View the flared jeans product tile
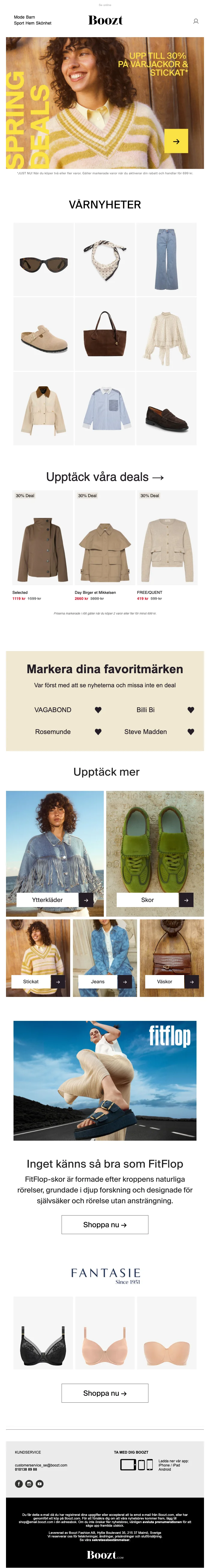The width and height of the screenshot is (210, 1568). [x=165, y=259]
